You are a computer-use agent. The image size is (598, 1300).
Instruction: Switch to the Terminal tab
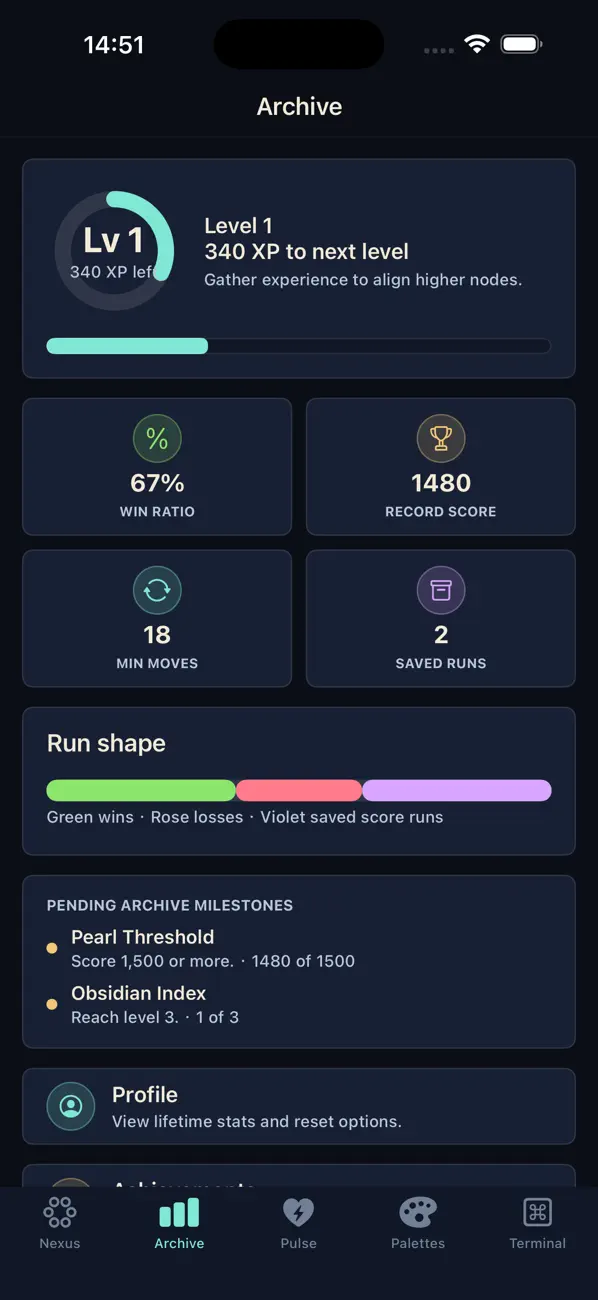(x=538, y=1224)
